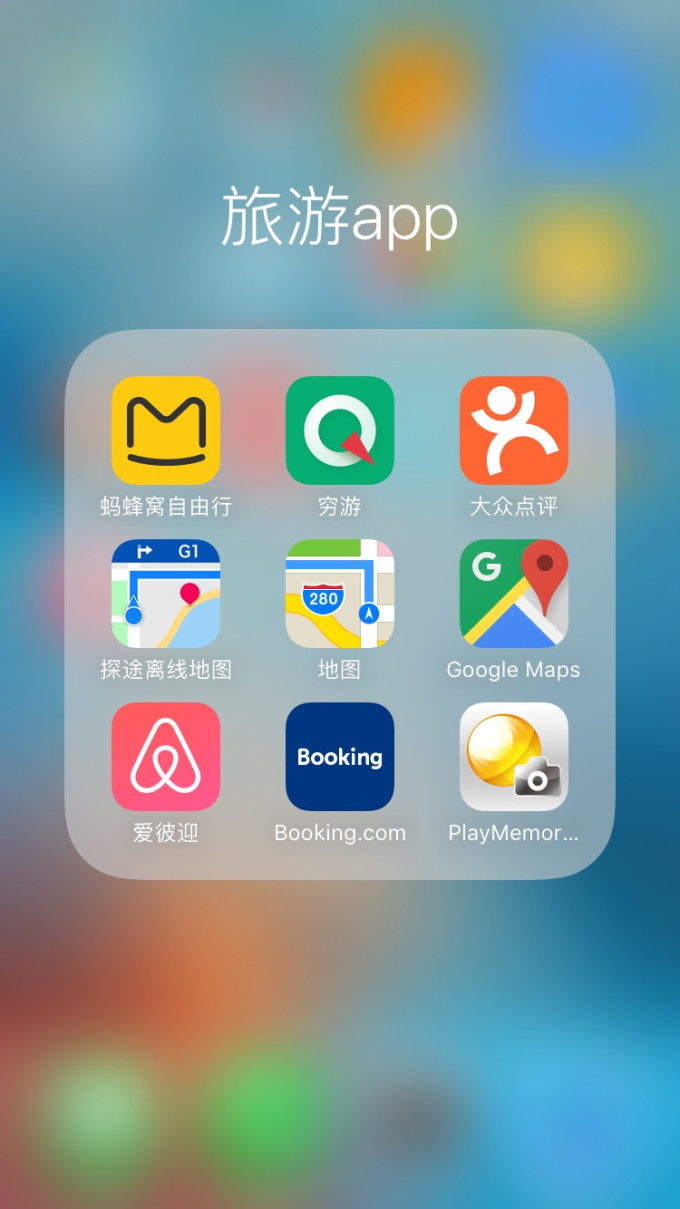Open 大众点评 app
680x1209 pixels.
click(514, 430)
